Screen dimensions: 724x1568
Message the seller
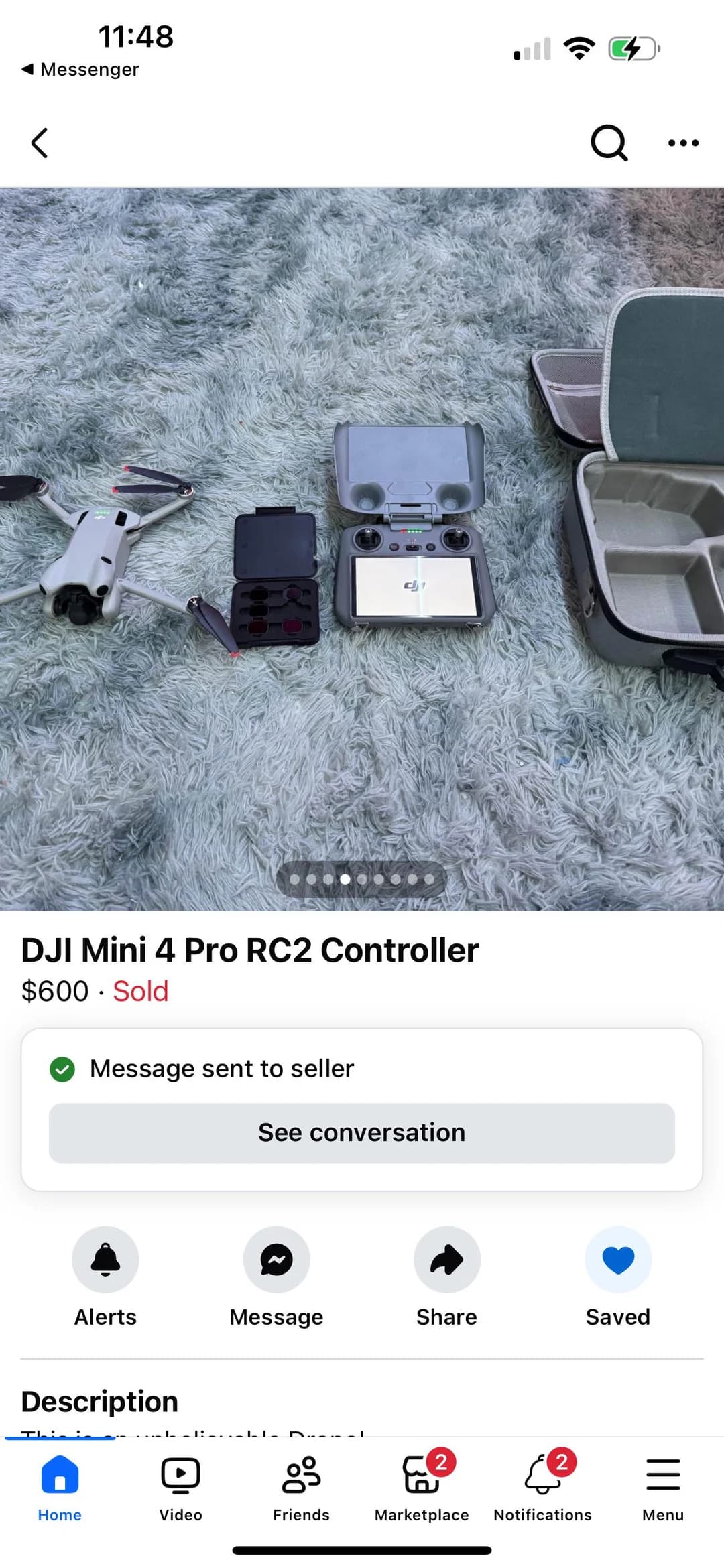pyautogui.click(x=276, y=1277)
